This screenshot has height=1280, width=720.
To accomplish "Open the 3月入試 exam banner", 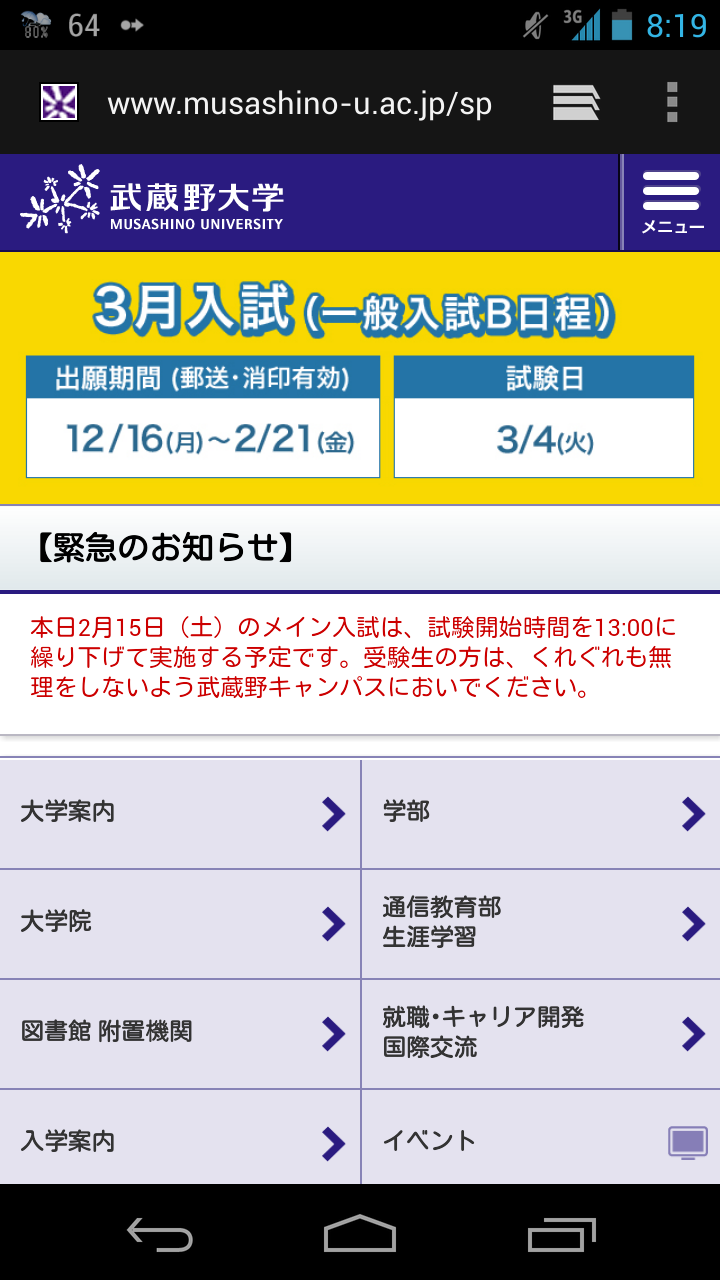I will click(360, 378).
